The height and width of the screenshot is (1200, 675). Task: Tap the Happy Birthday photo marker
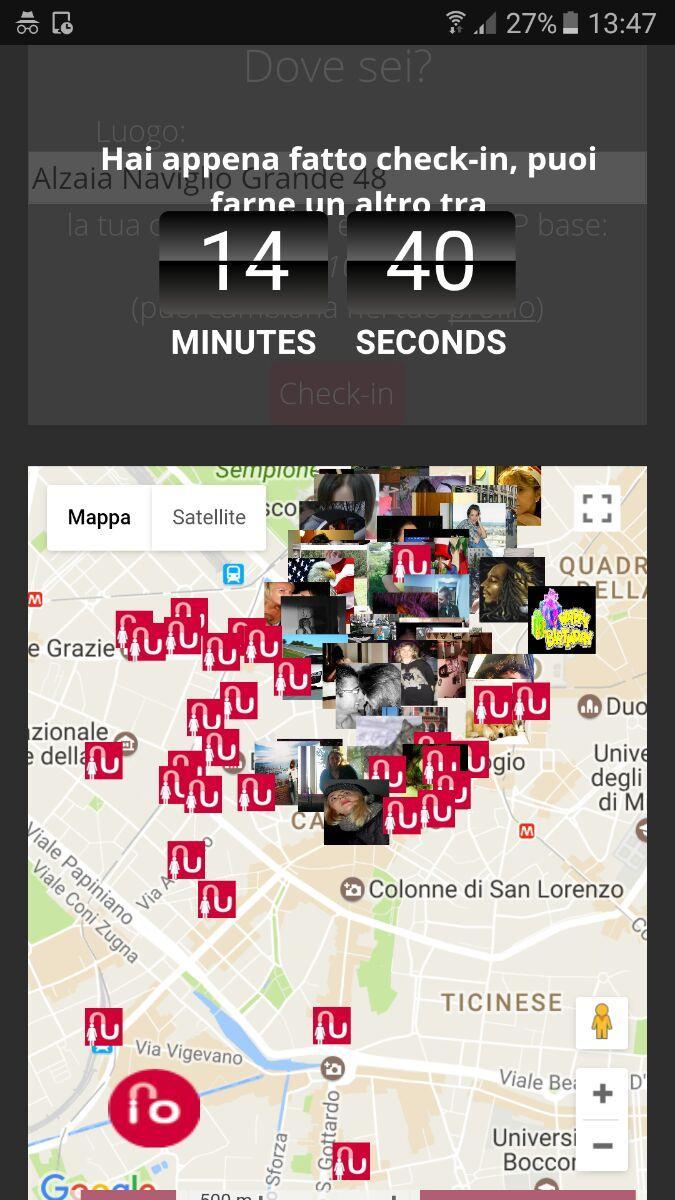[x=561, y=621]
